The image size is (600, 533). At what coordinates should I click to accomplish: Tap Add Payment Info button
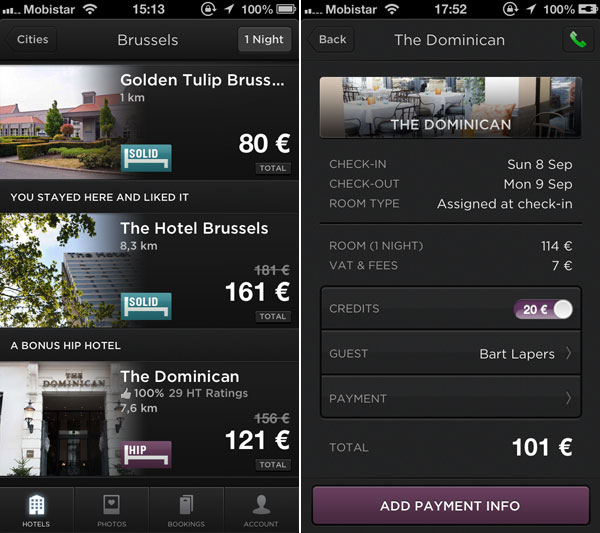(449, 505)
